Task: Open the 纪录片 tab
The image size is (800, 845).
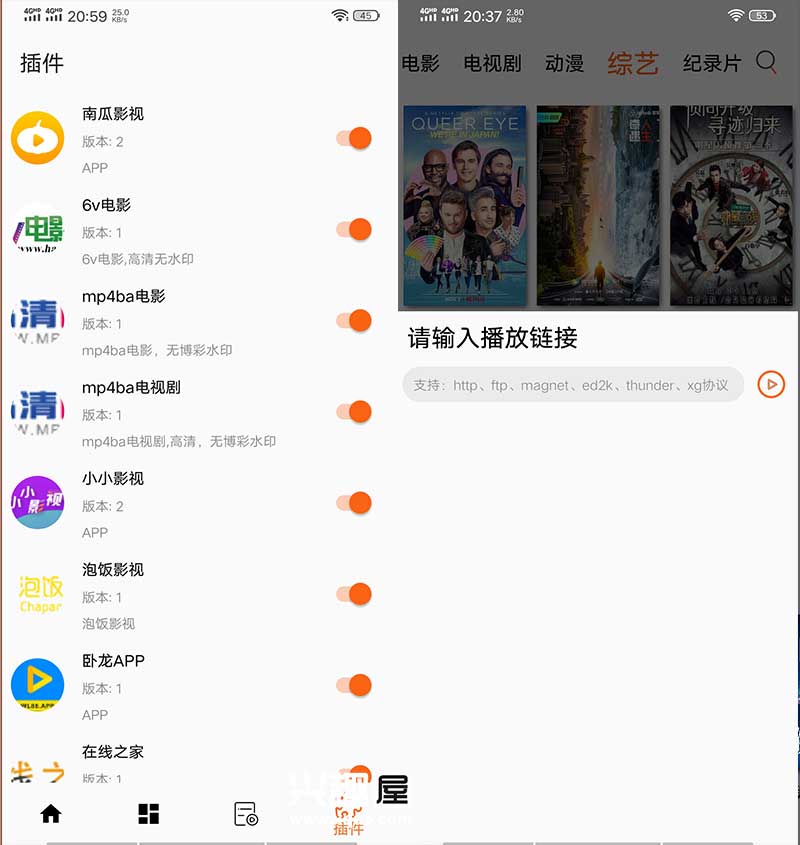Action: pyautogui.click(x=711, y=64)
